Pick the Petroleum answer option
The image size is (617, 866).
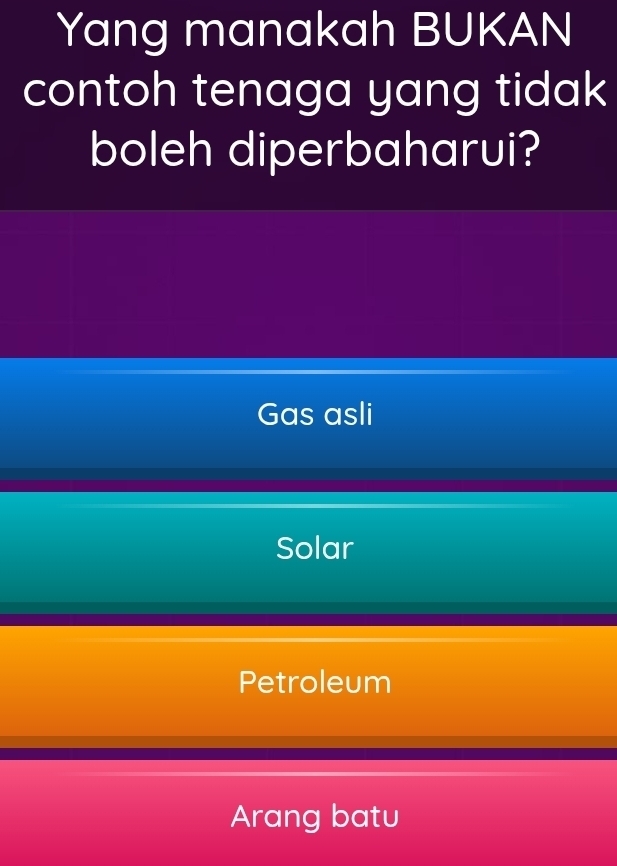pos(308,683)
